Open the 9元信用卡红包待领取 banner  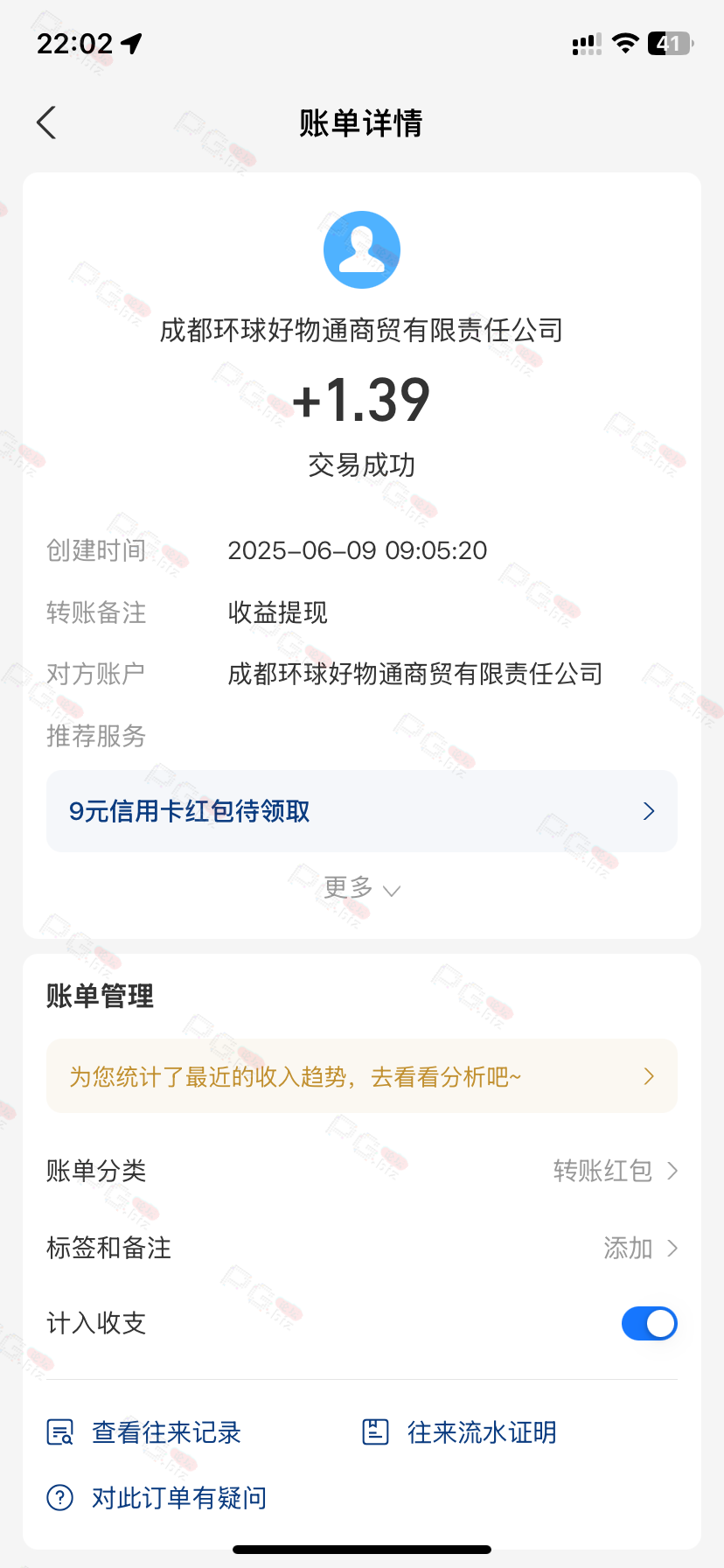tap(362, 811)
